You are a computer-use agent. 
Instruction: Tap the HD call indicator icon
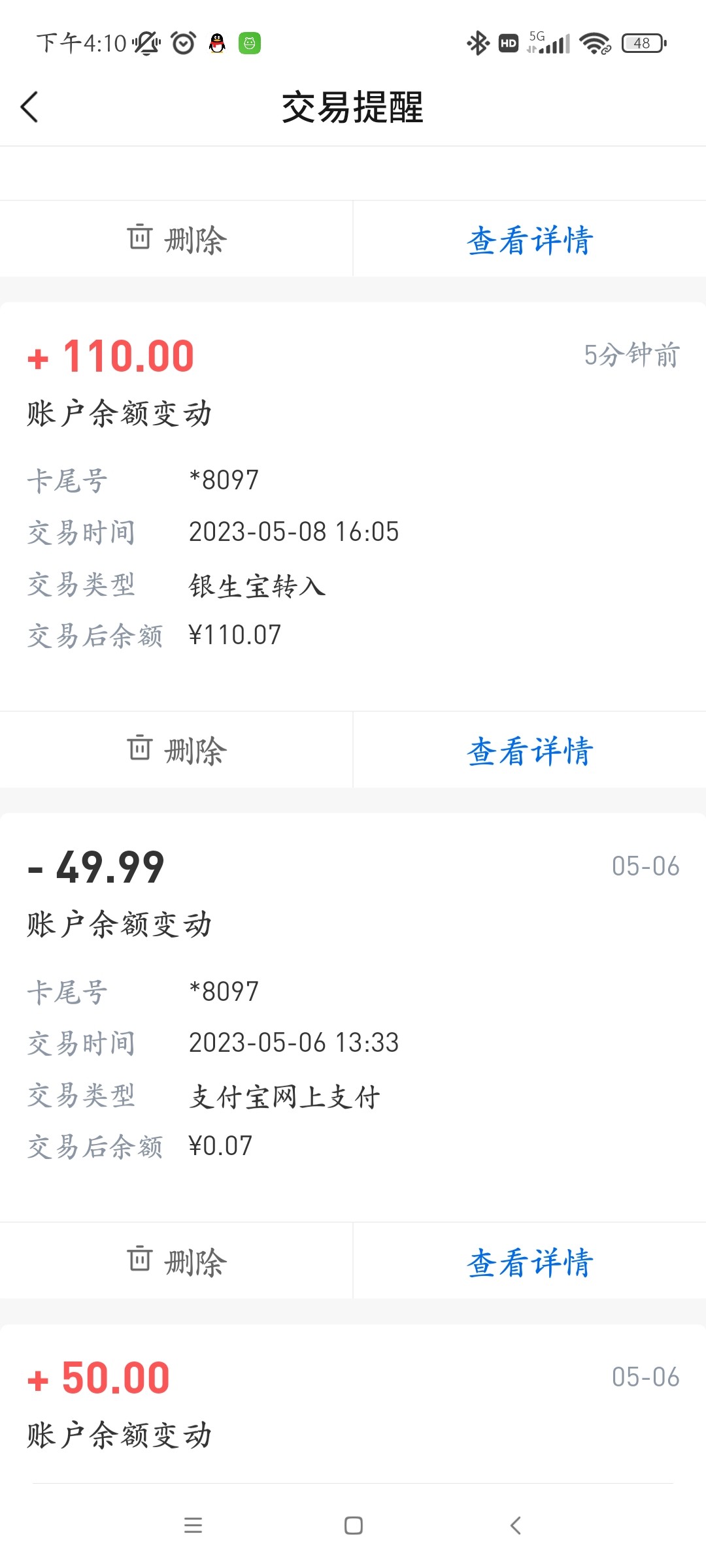(x=508, y=43)
